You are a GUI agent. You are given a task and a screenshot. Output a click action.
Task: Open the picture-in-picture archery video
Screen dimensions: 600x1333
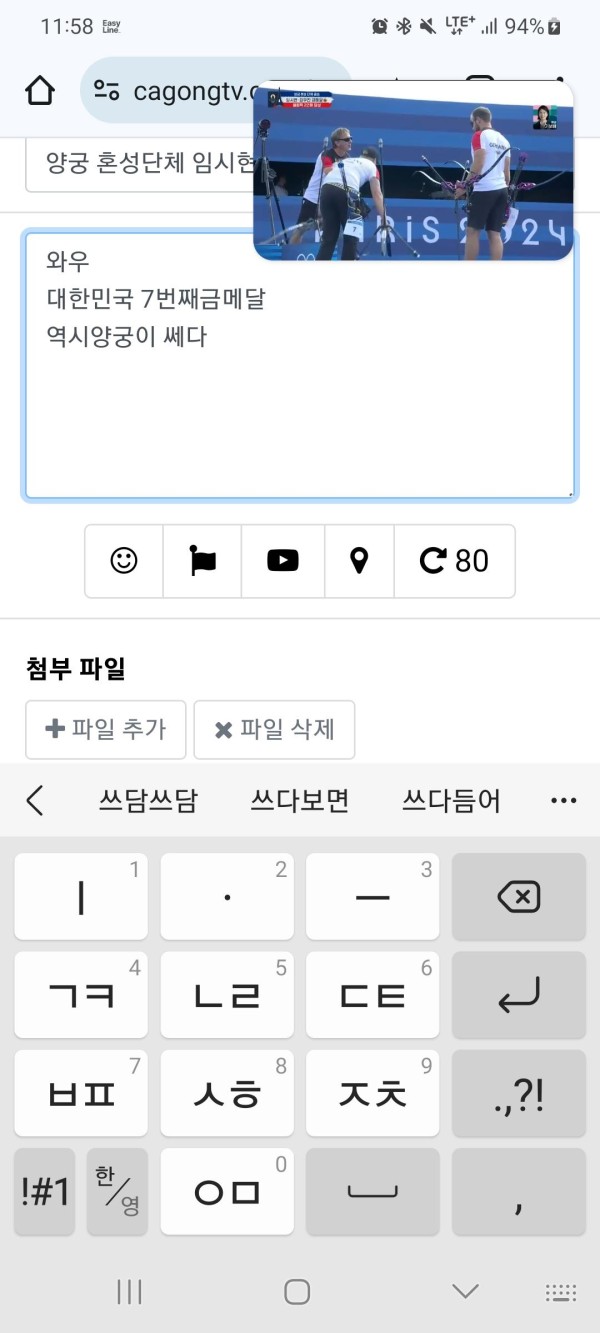(413, 172)
